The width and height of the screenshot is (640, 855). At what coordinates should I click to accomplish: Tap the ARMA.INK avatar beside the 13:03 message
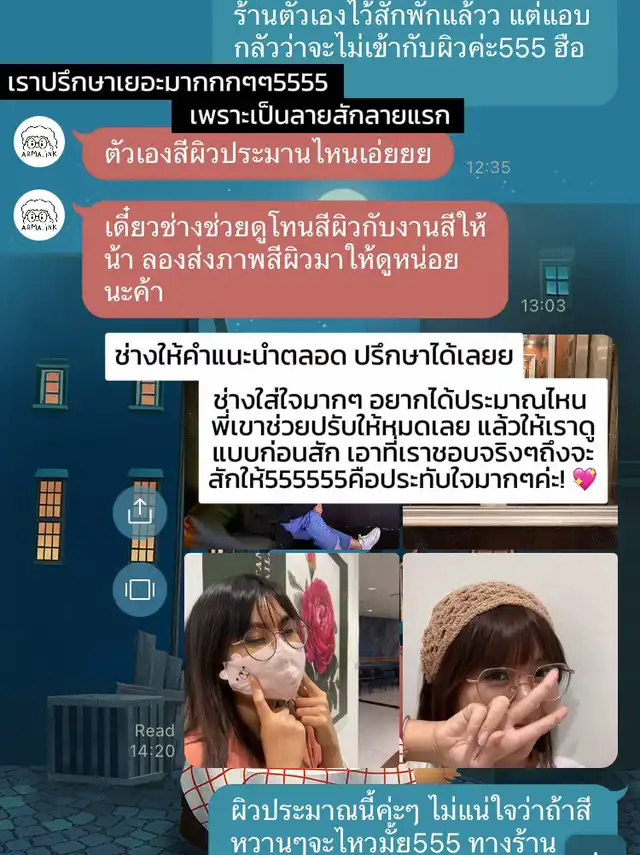[x=40, y=217]
